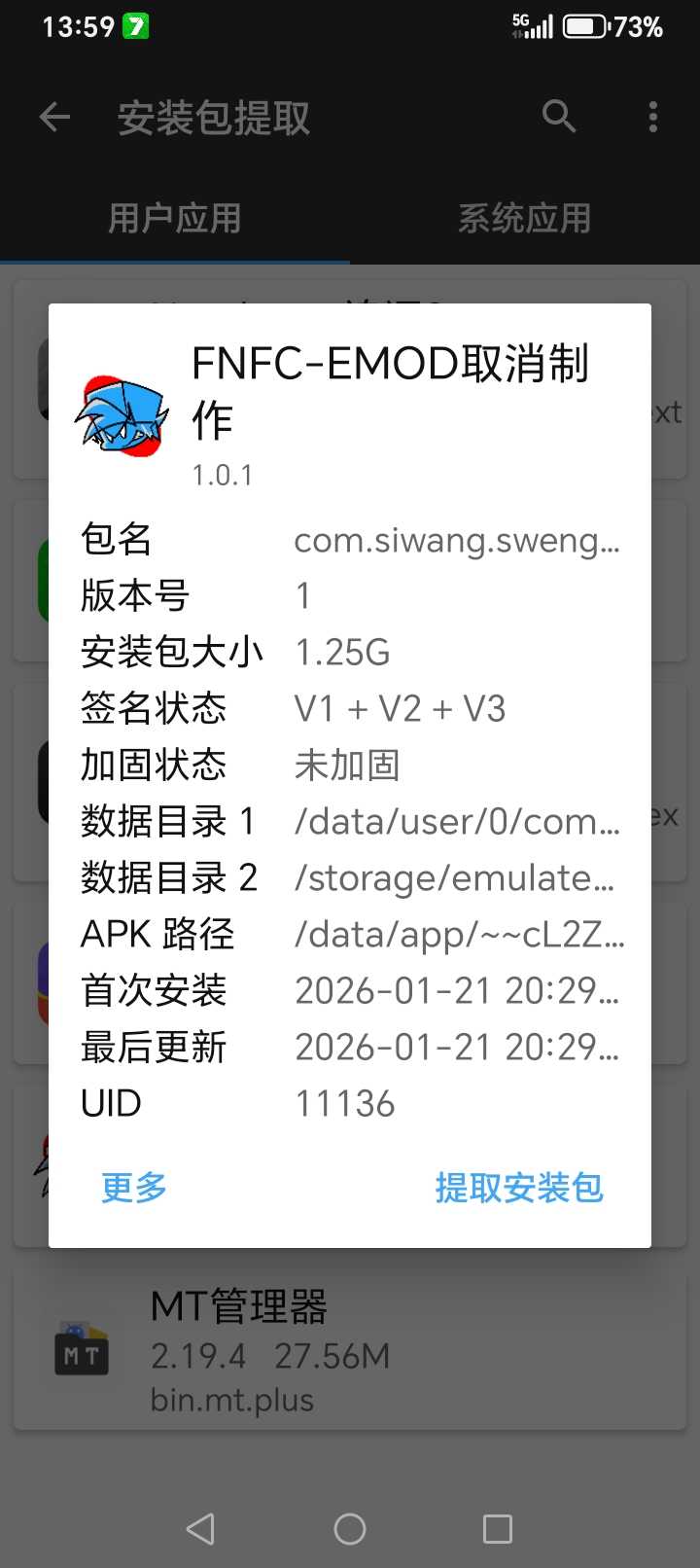Go back with the app bar arrow

(x=55, y=118)
